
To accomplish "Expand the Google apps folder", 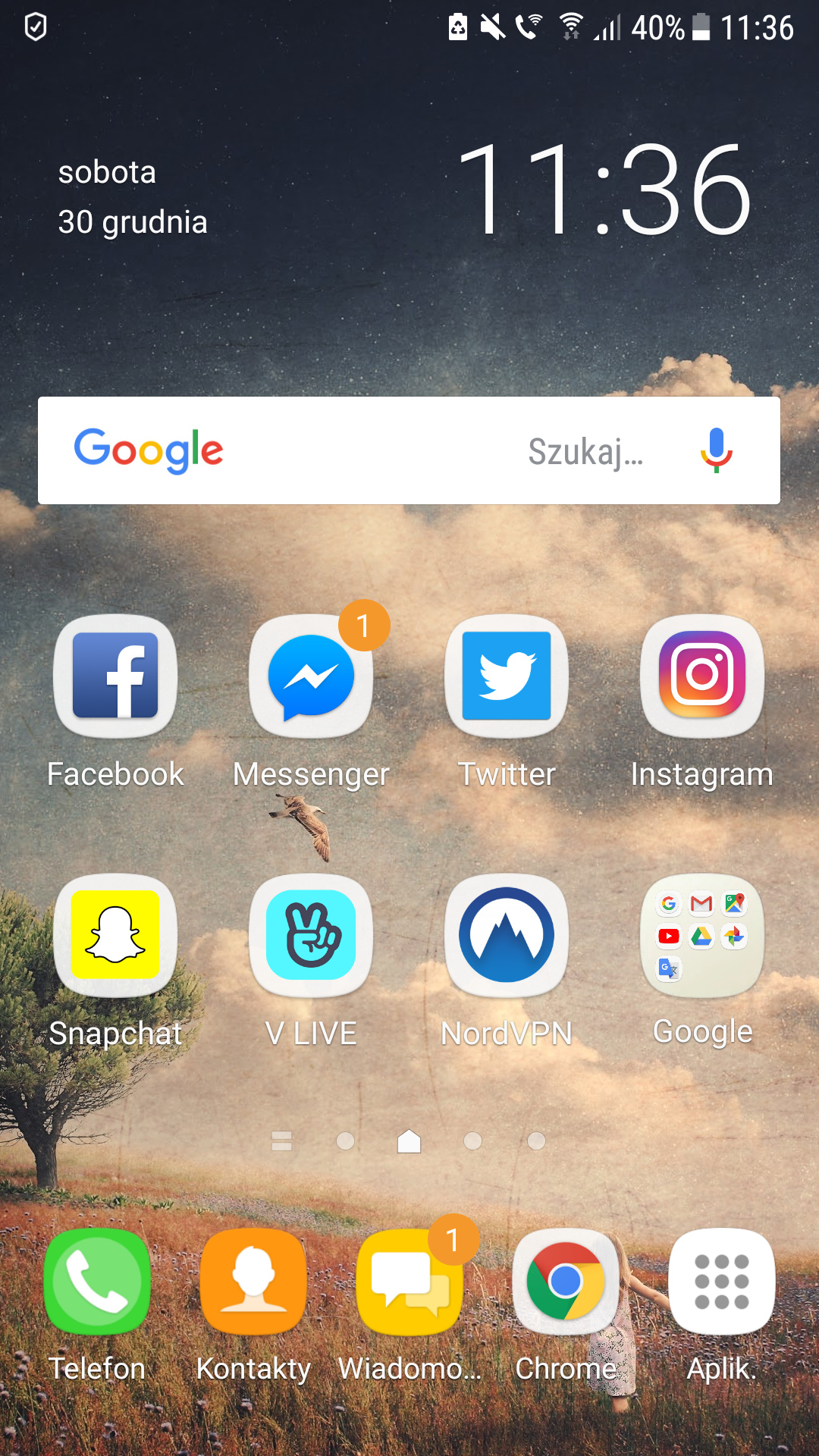I will point(702,935).
